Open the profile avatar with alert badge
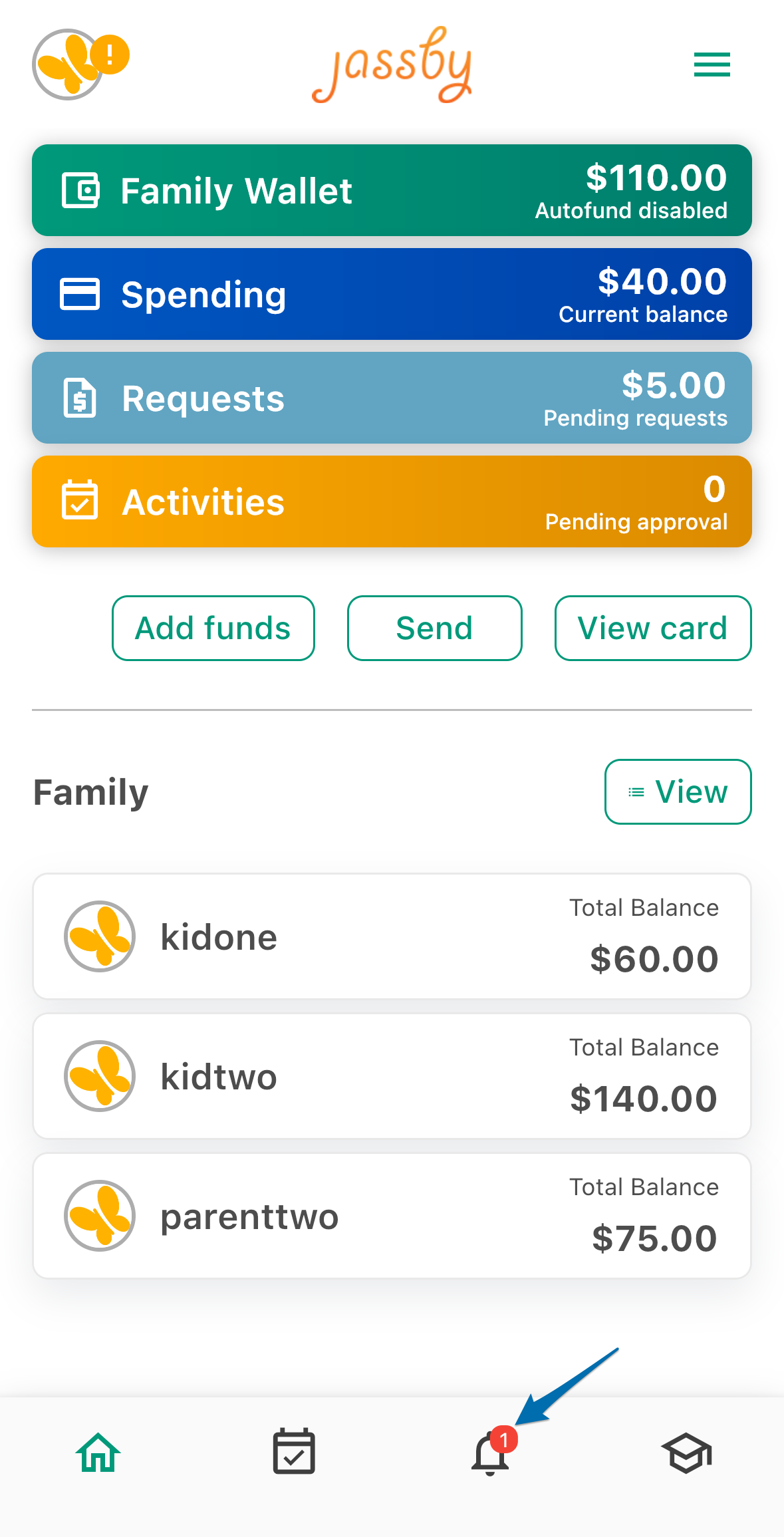784x1537 pixels. tap(80, 64)
